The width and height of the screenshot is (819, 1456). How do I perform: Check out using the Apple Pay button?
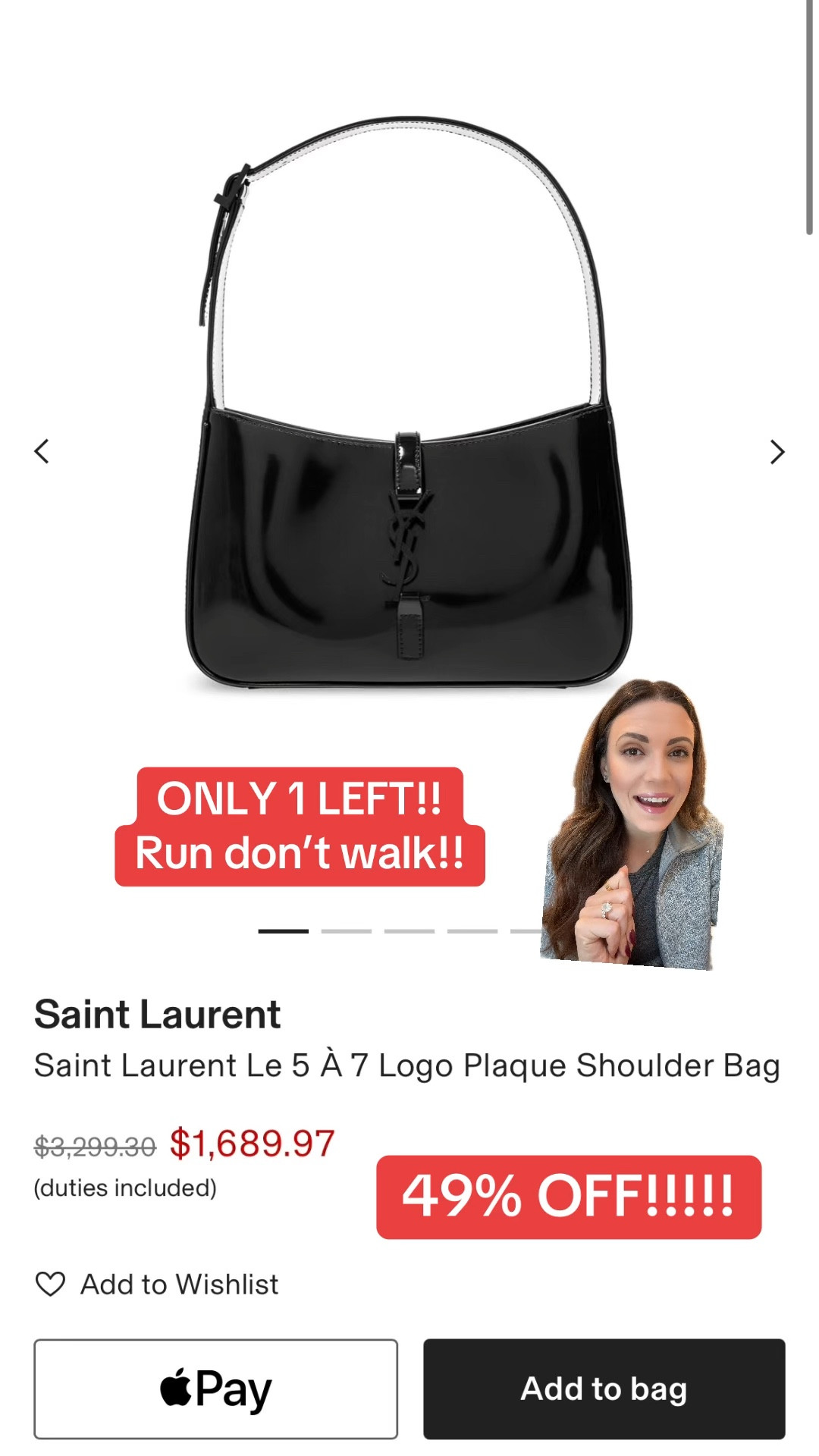click(218, 1388)
